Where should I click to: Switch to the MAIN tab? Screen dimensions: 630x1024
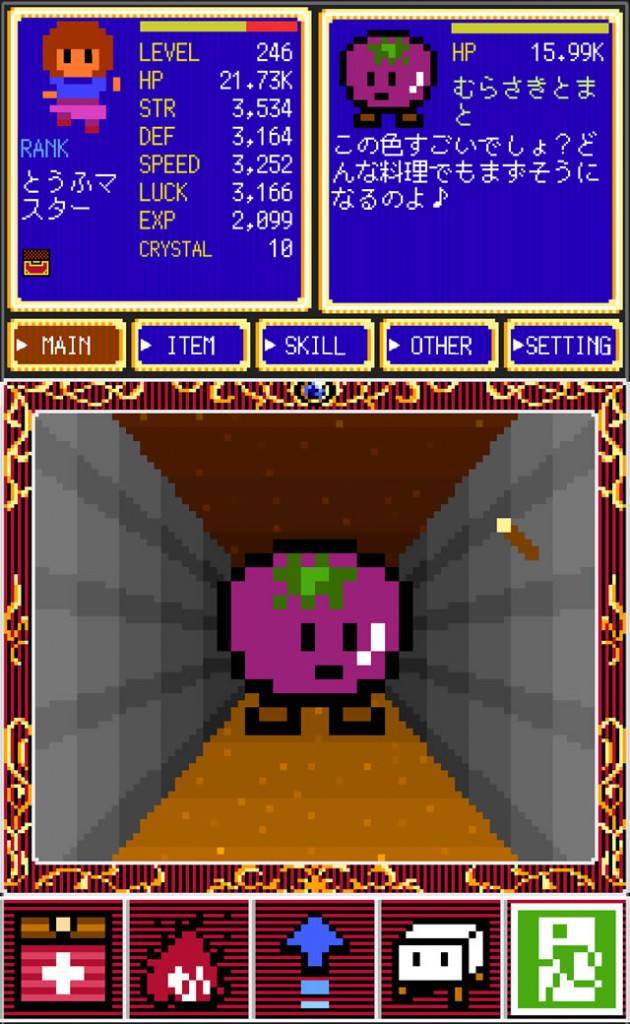(x=66, y=346)
